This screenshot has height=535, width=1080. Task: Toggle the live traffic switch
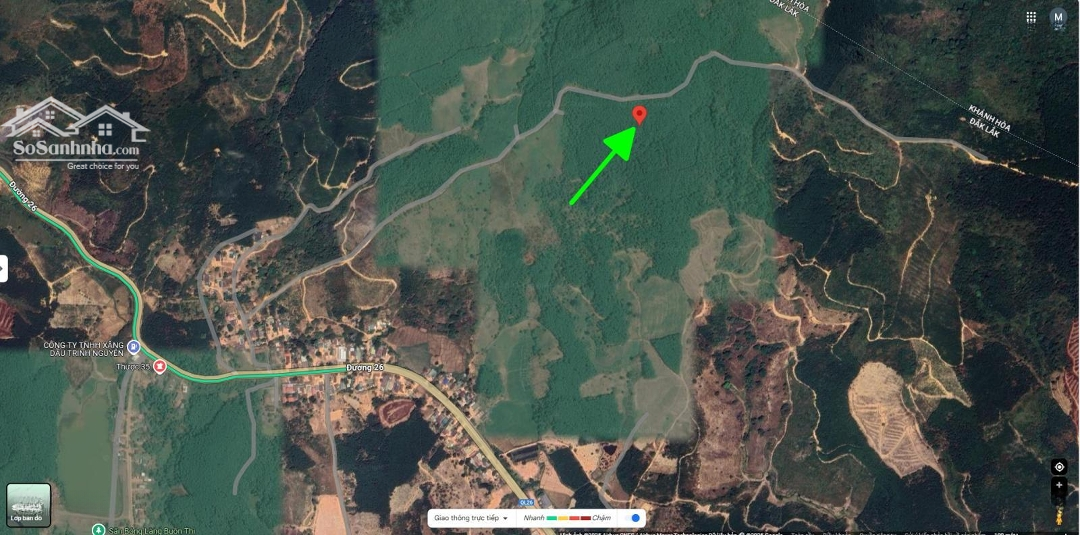(x=632, y=518)
